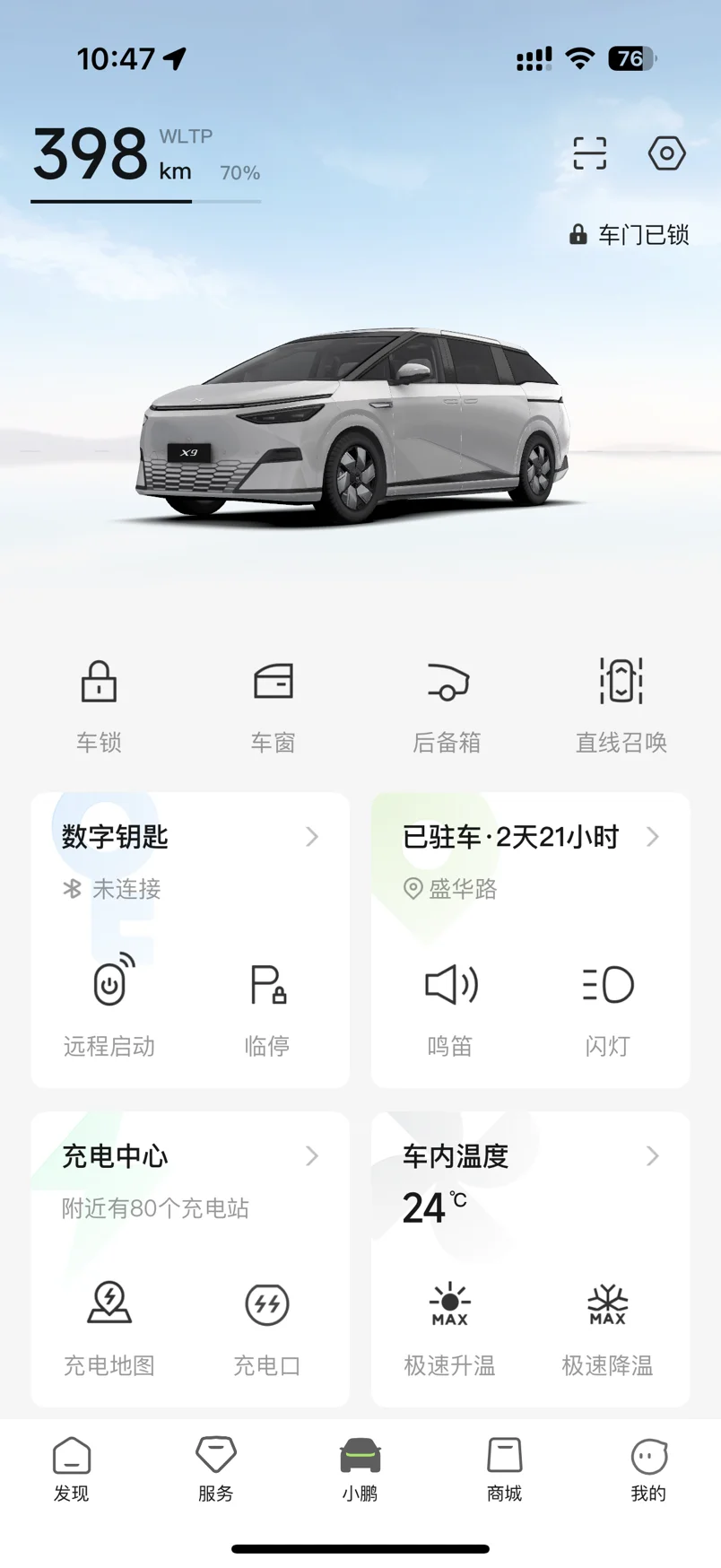
Task: Flash the lights with 闪灯
Action: [x=608, y=1004]
